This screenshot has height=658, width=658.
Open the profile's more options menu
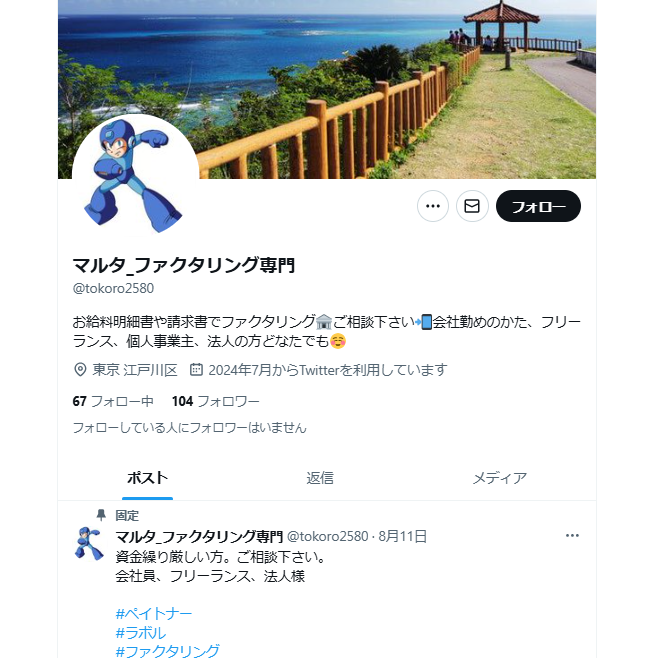pos(433,206)
